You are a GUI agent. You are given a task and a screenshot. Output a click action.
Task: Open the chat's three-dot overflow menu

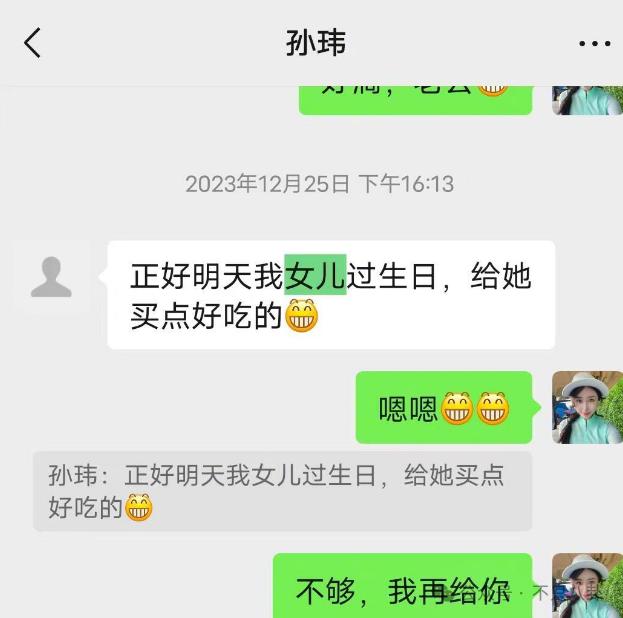coord(594,44)
